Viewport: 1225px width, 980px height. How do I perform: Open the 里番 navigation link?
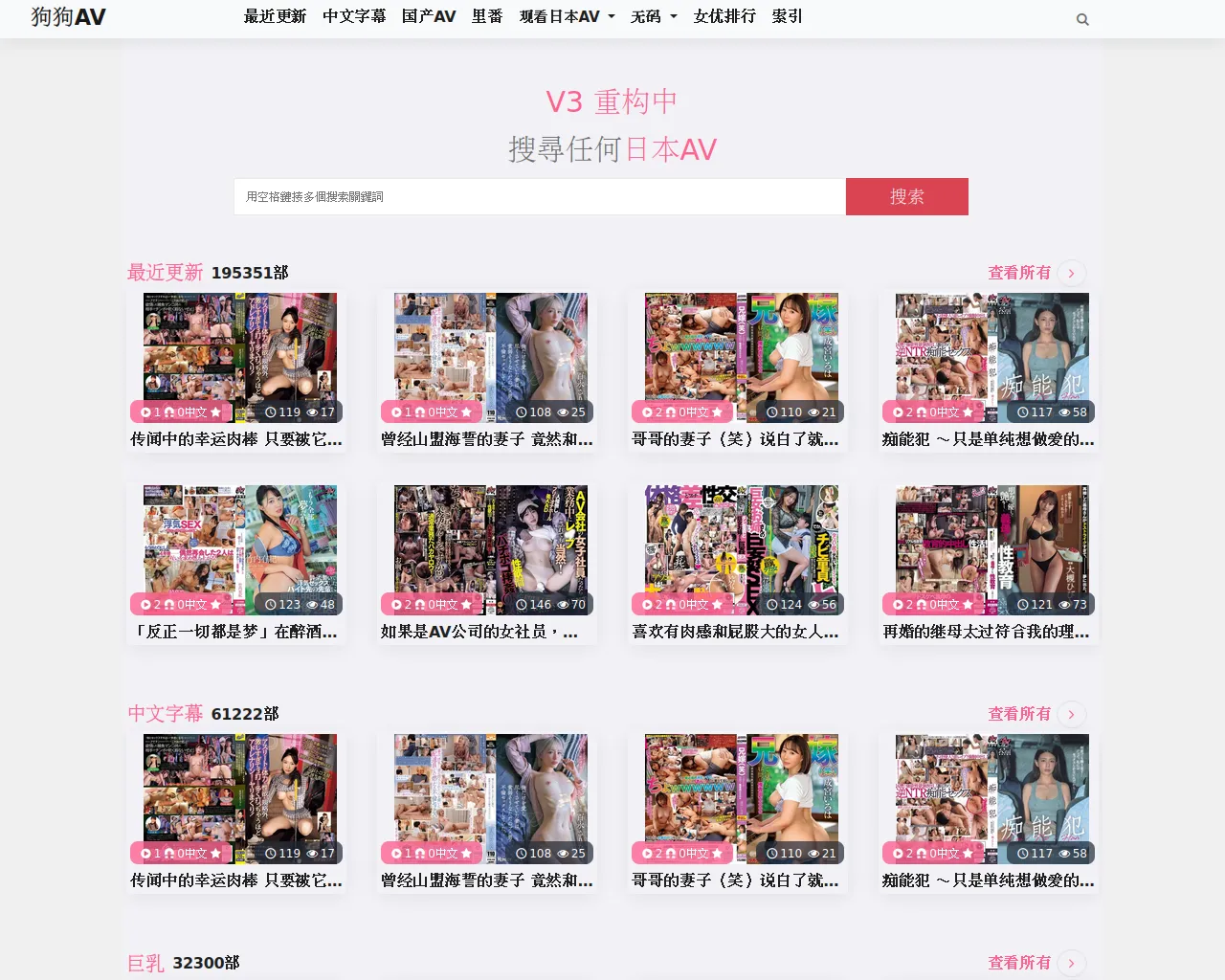[487, 16]
